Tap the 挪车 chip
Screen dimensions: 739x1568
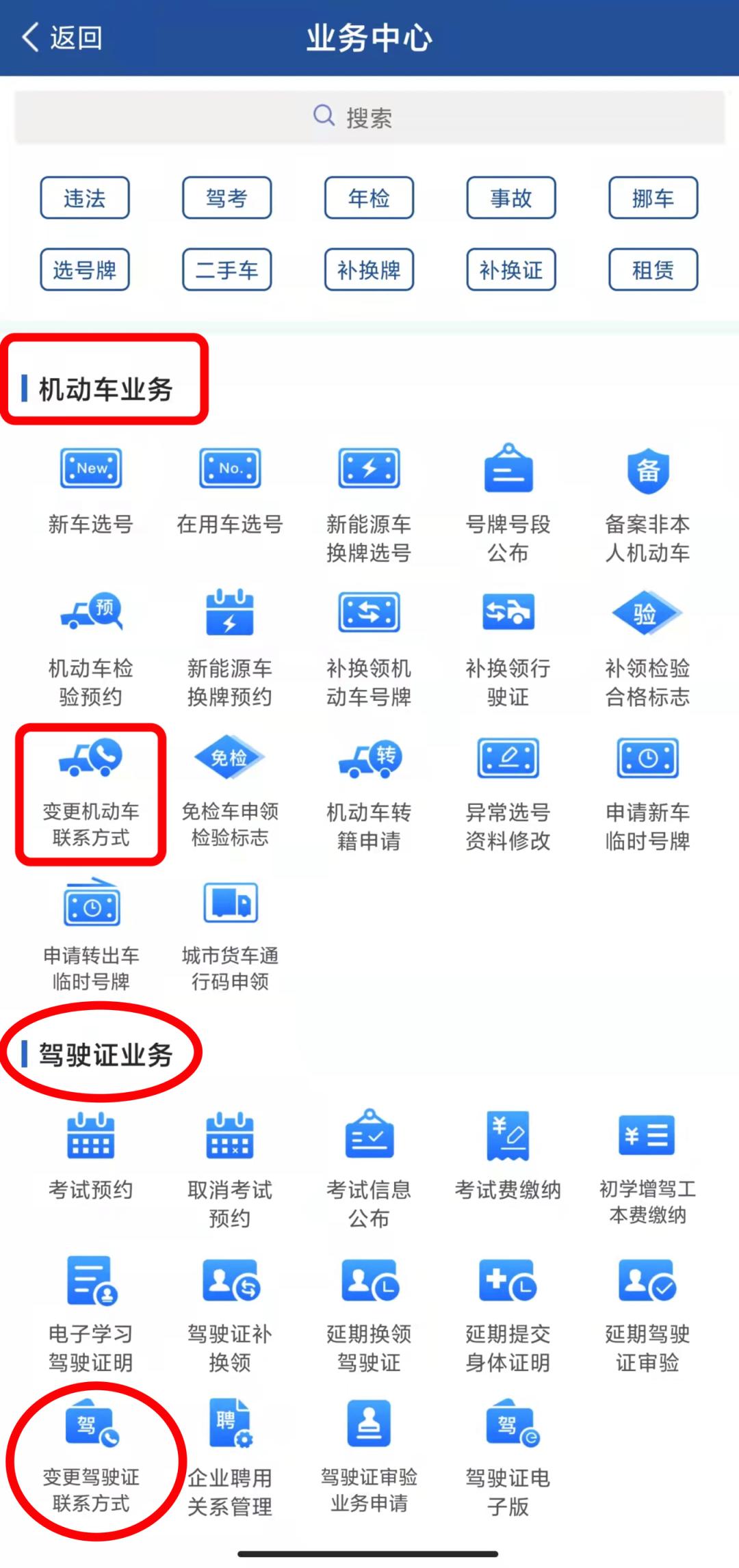coord(653,198)
